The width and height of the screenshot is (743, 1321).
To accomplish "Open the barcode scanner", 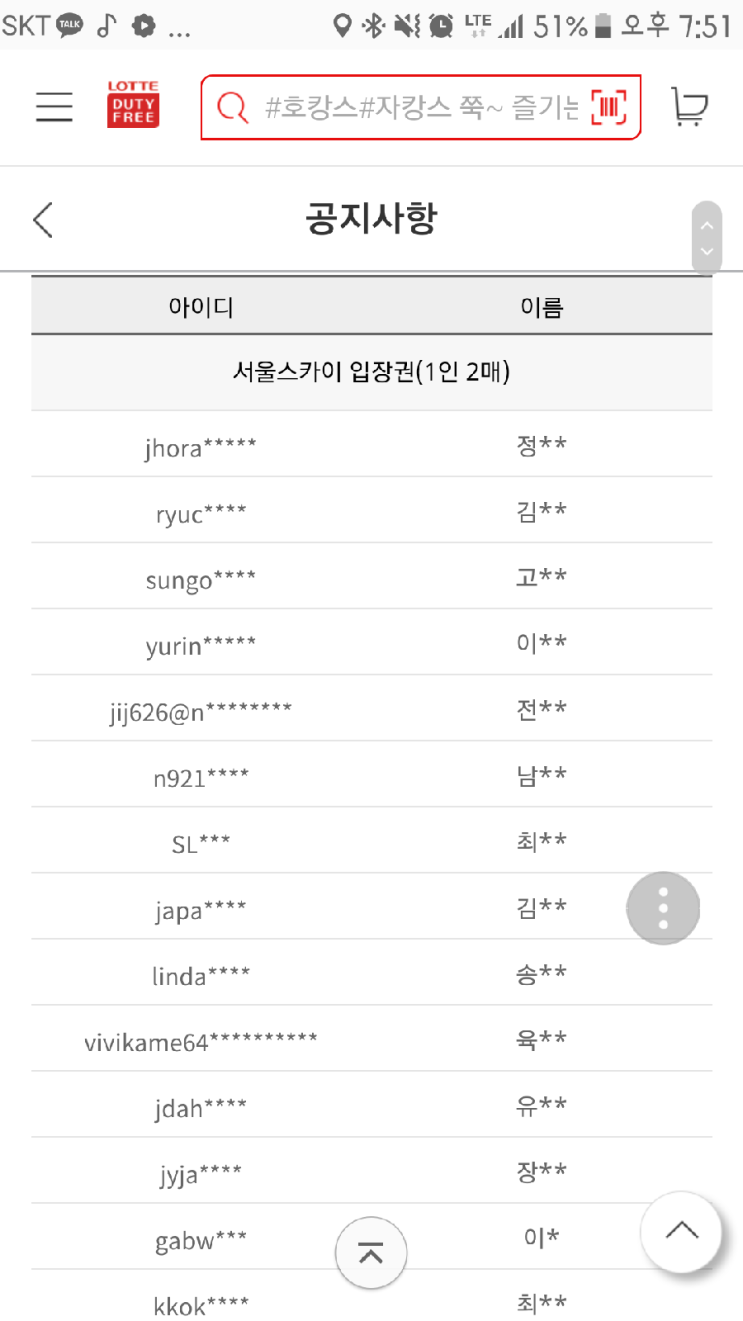I will coord(608,107).
